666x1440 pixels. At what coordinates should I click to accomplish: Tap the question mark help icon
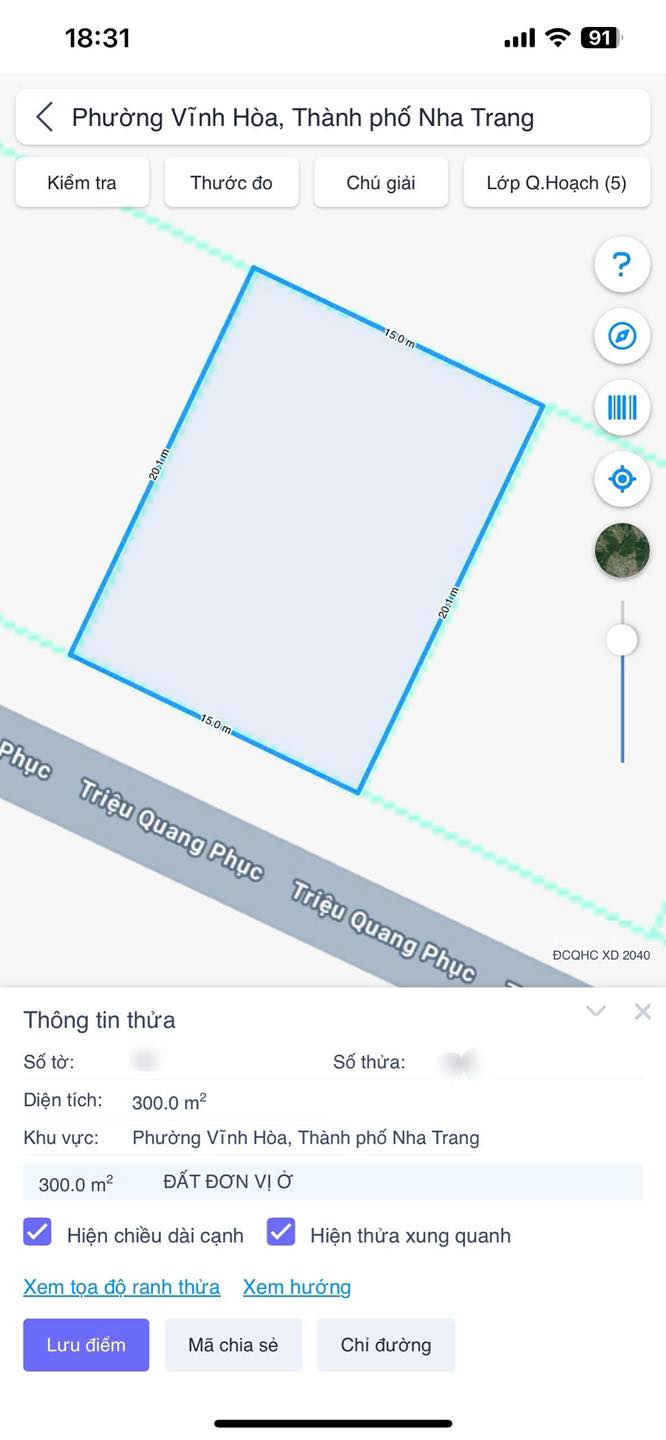point(622,265)
